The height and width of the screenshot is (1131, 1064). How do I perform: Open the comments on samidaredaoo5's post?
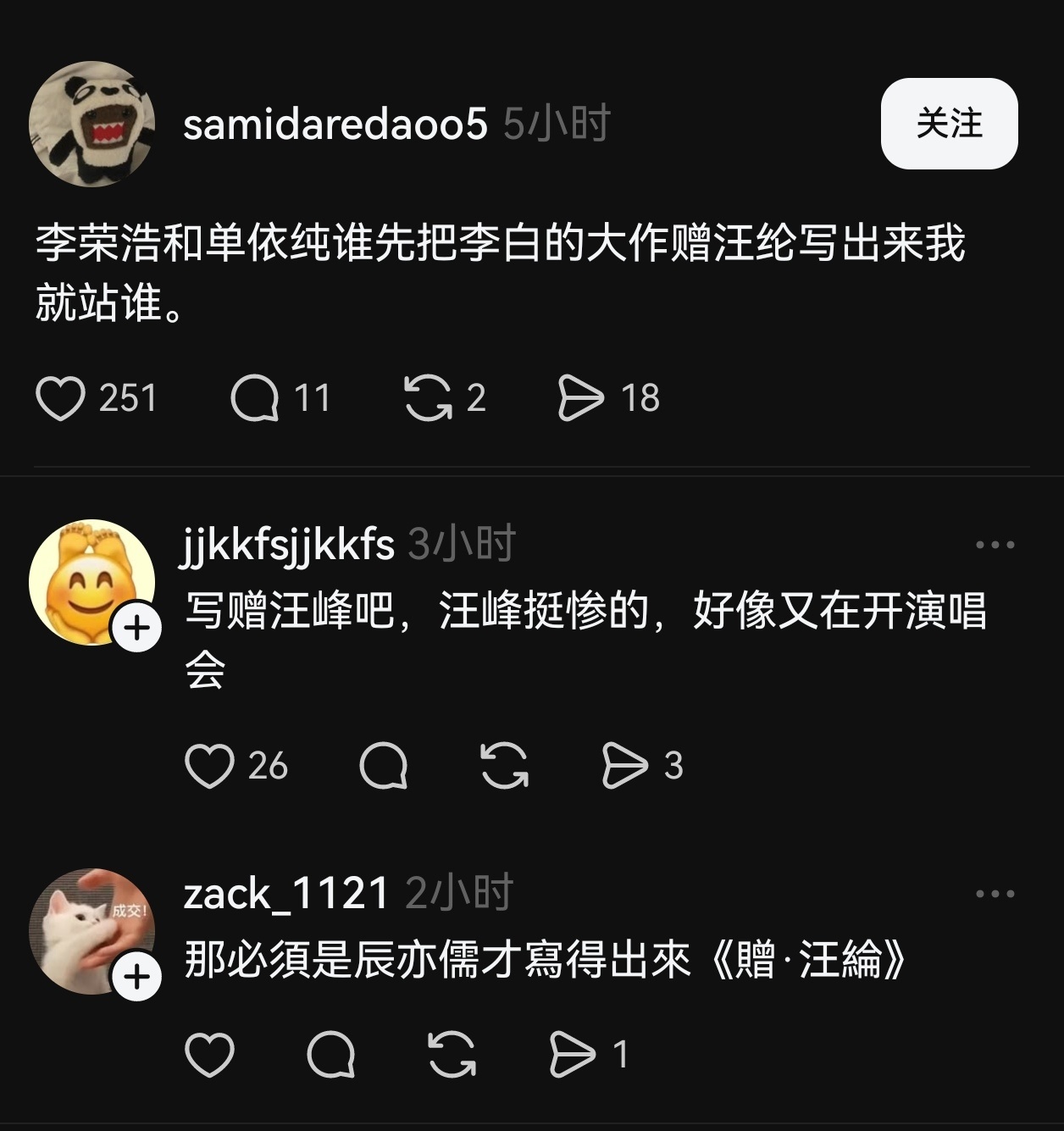point(263,398)
